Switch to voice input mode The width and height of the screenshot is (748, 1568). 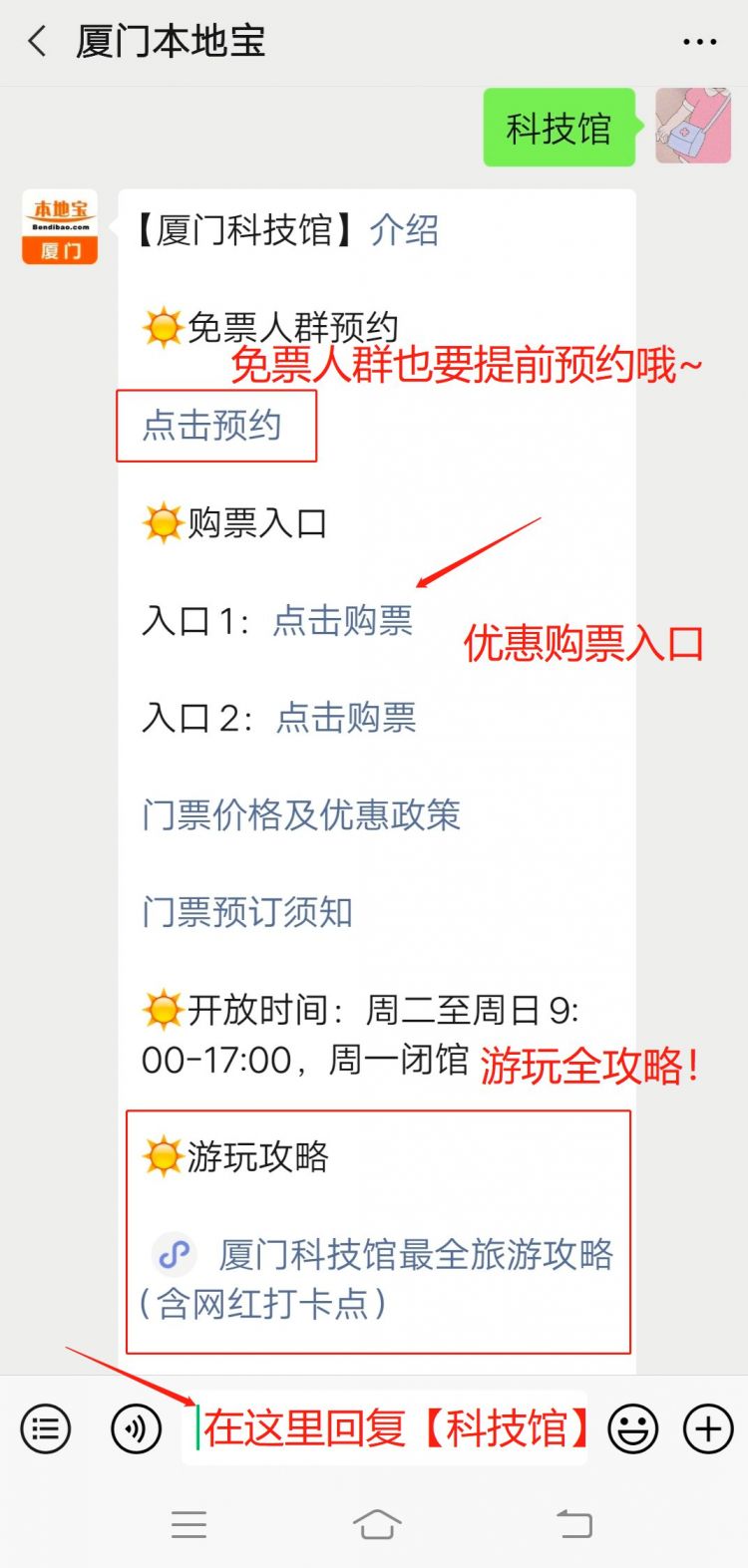[136, 1429]
